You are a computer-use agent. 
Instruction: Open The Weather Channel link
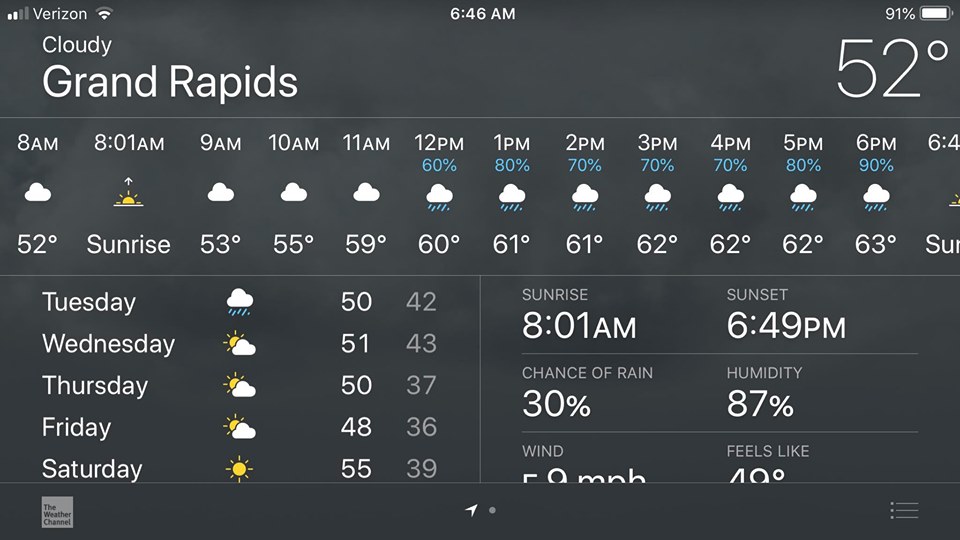[57, 512]
